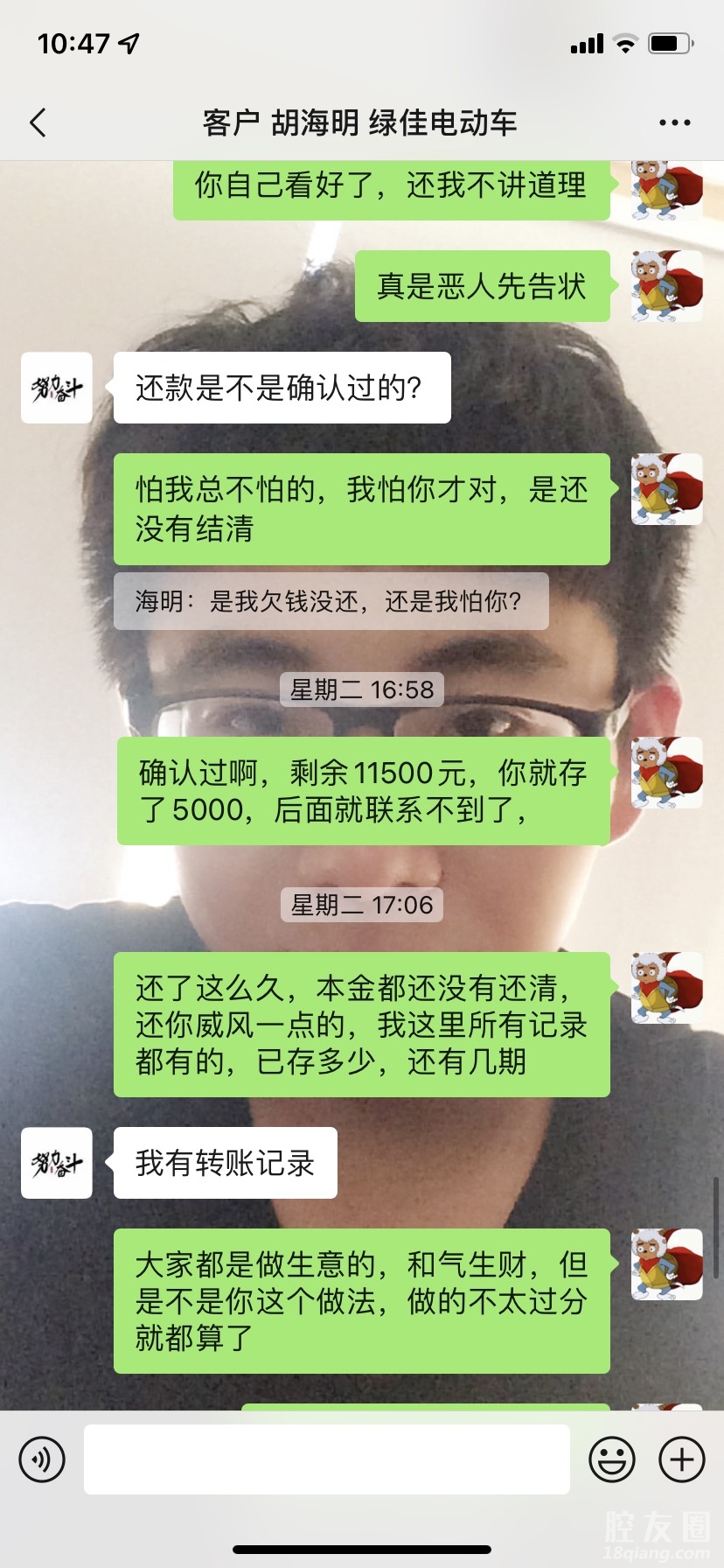Tap the message text field
This screenshot has width=724, height=1568.
326,1459
